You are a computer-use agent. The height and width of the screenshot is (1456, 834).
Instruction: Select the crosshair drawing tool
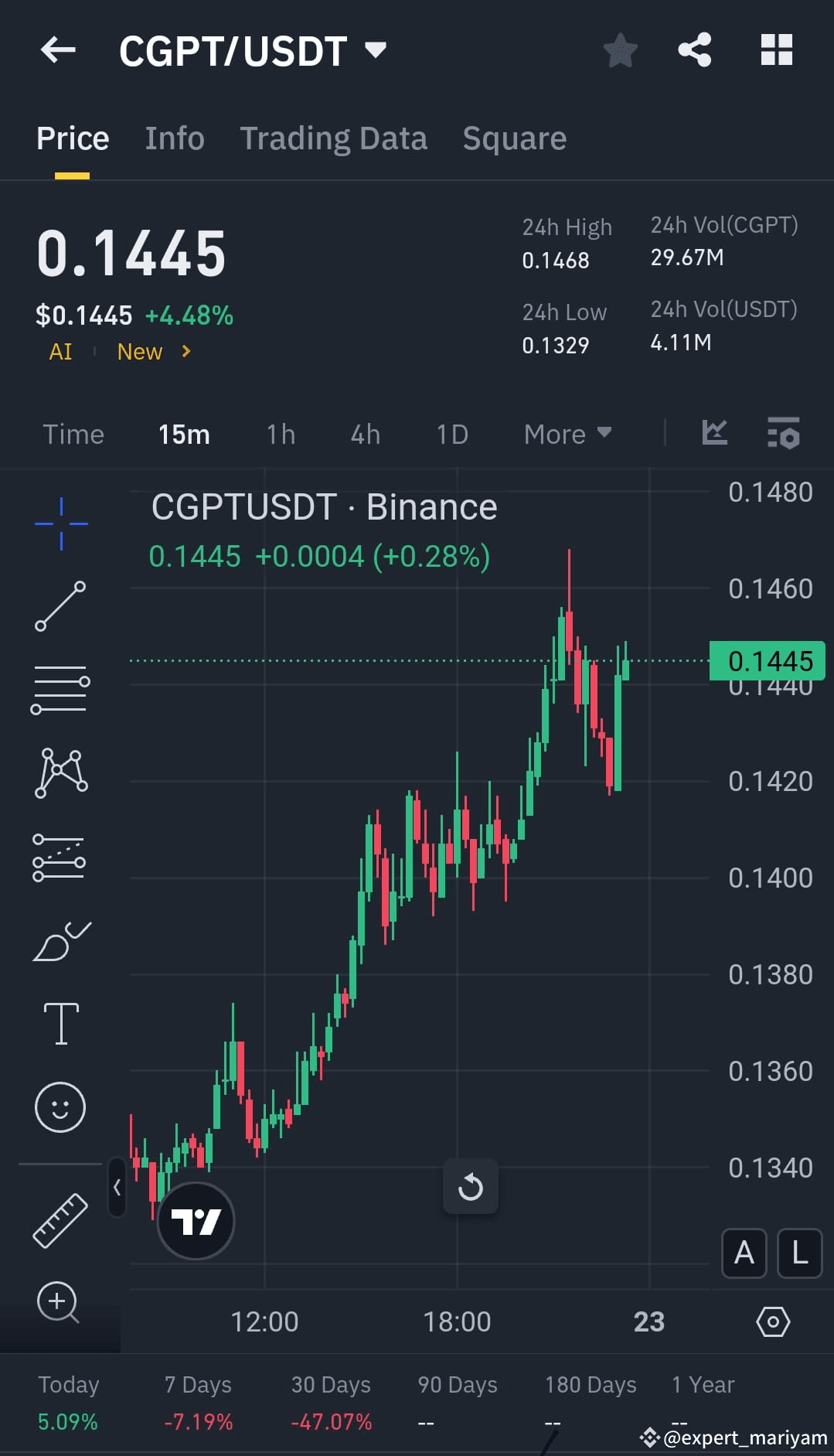pos(60,522)
